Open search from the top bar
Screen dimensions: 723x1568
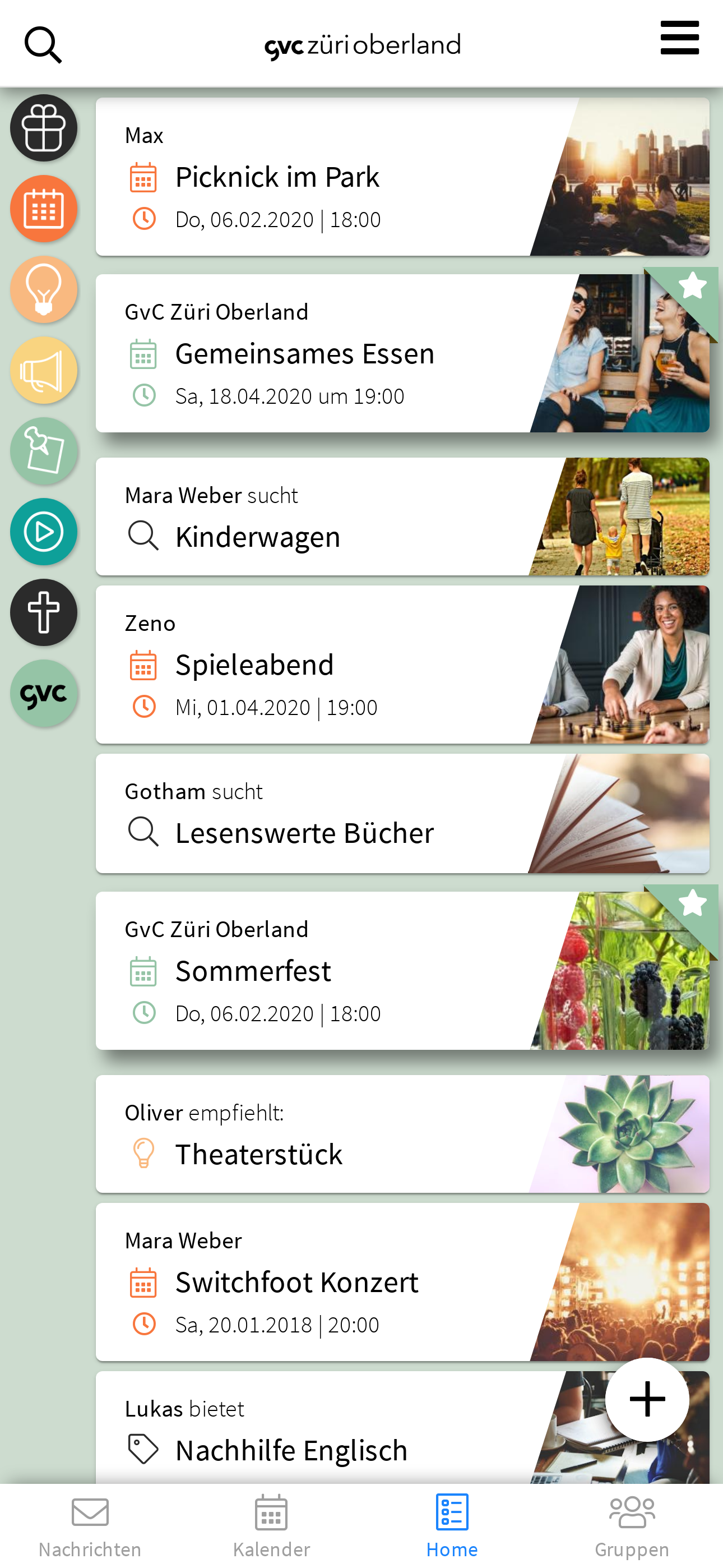coord(43,44)
